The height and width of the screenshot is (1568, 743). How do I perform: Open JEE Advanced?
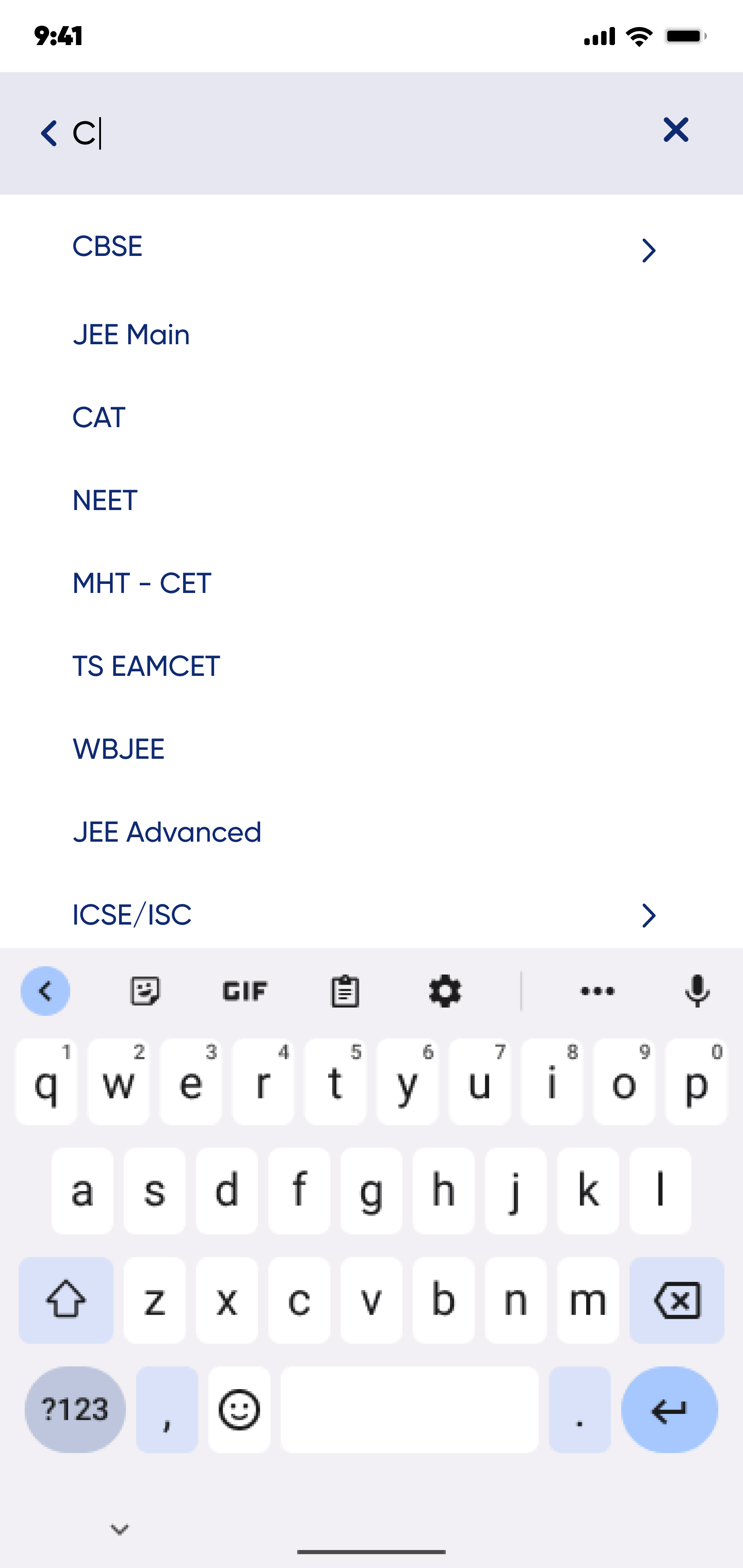pos(371,831)
